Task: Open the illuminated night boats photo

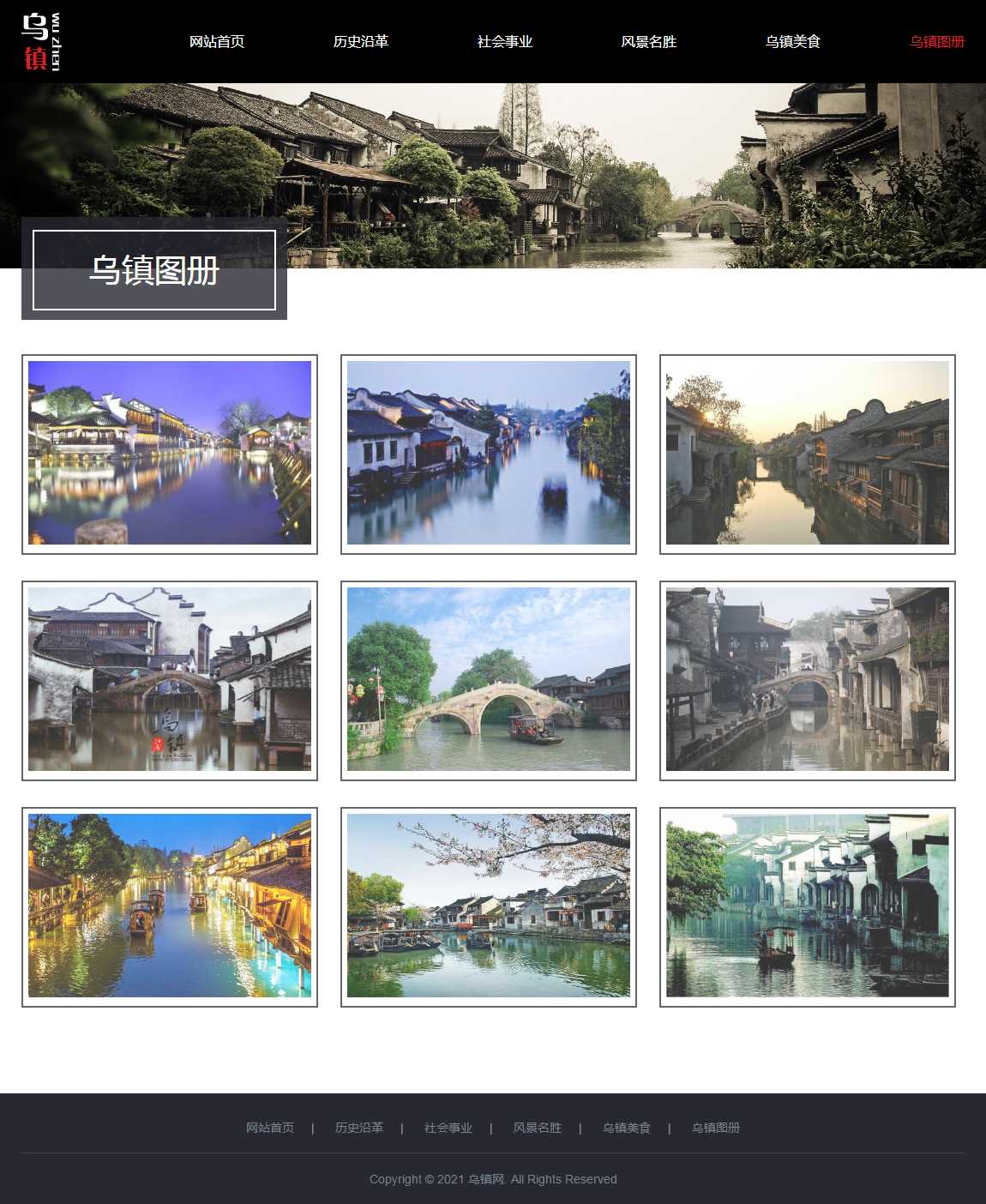Action: 170,906
